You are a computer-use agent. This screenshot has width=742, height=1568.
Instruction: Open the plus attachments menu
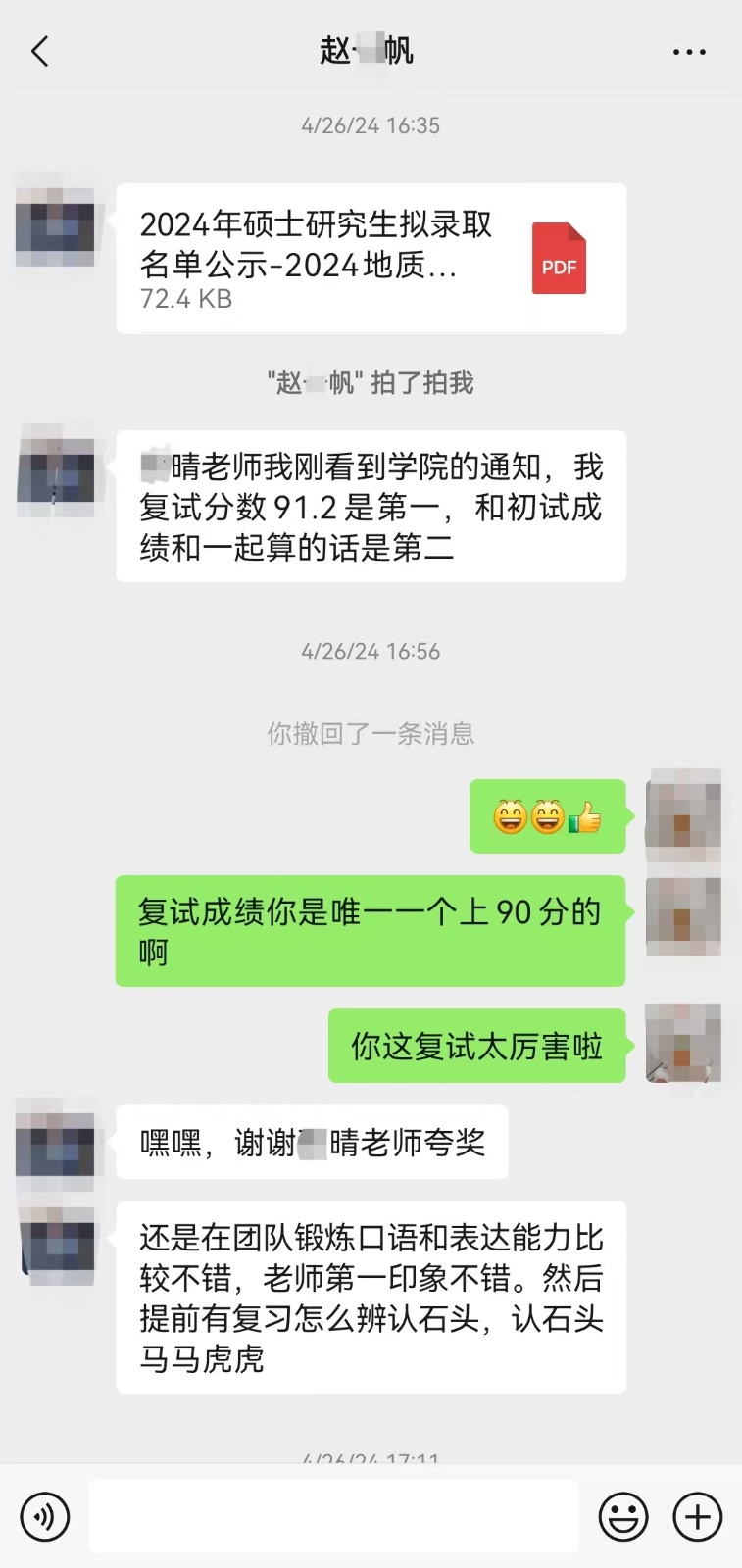coord(698,1517)
